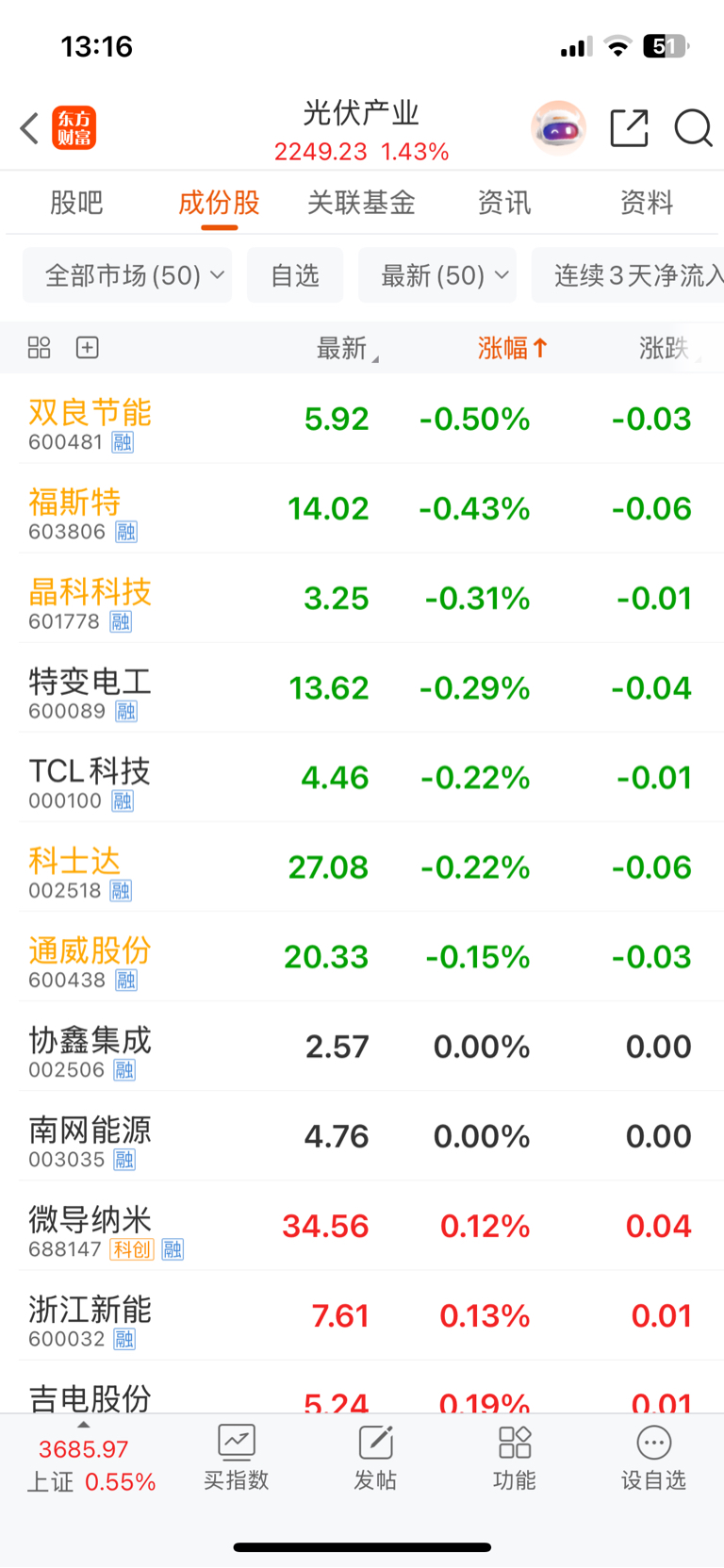Open the 资讯 tab
Viewport: 724px width, 1568px height.
pos(504,203)
